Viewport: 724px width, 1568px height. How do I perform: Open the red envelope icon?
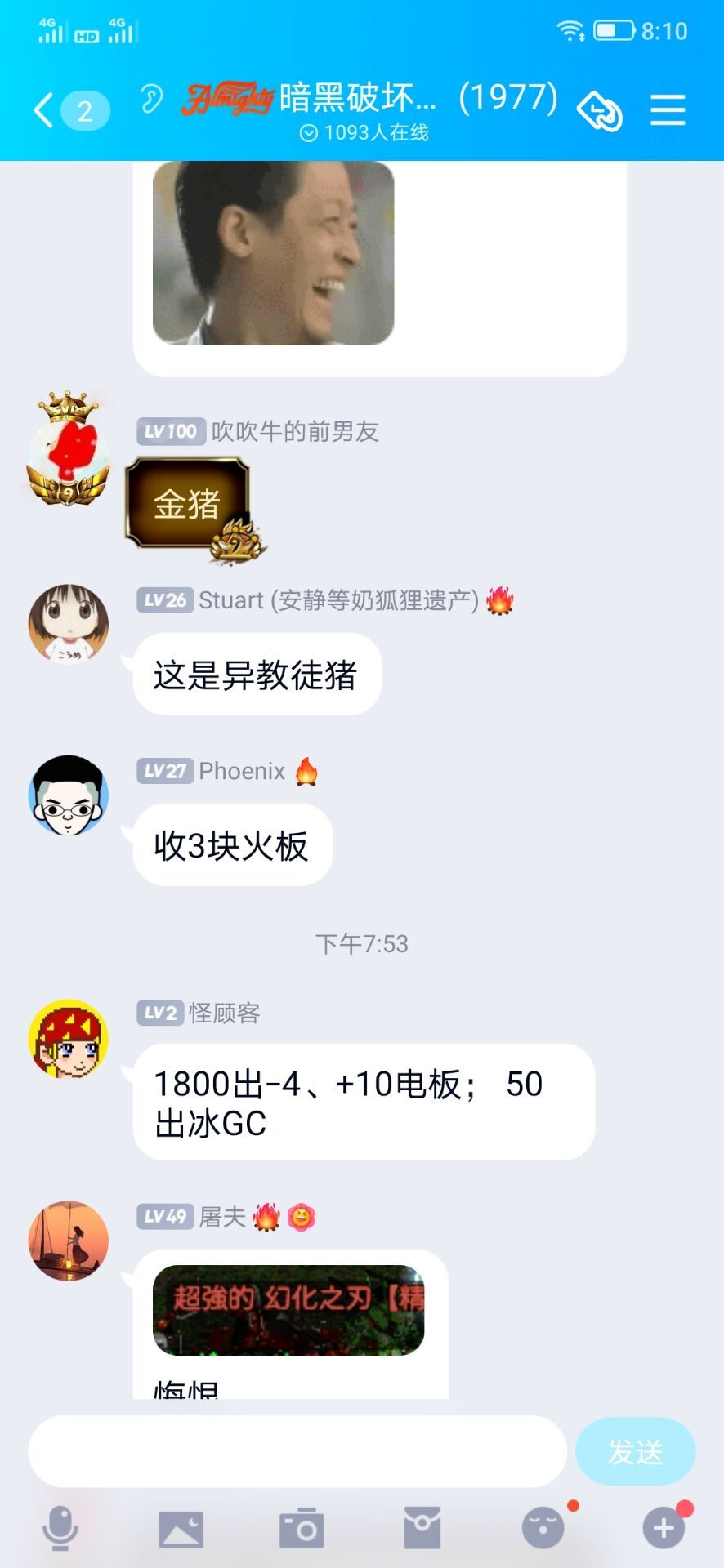pyautogui.click(x=422, y=1528)
